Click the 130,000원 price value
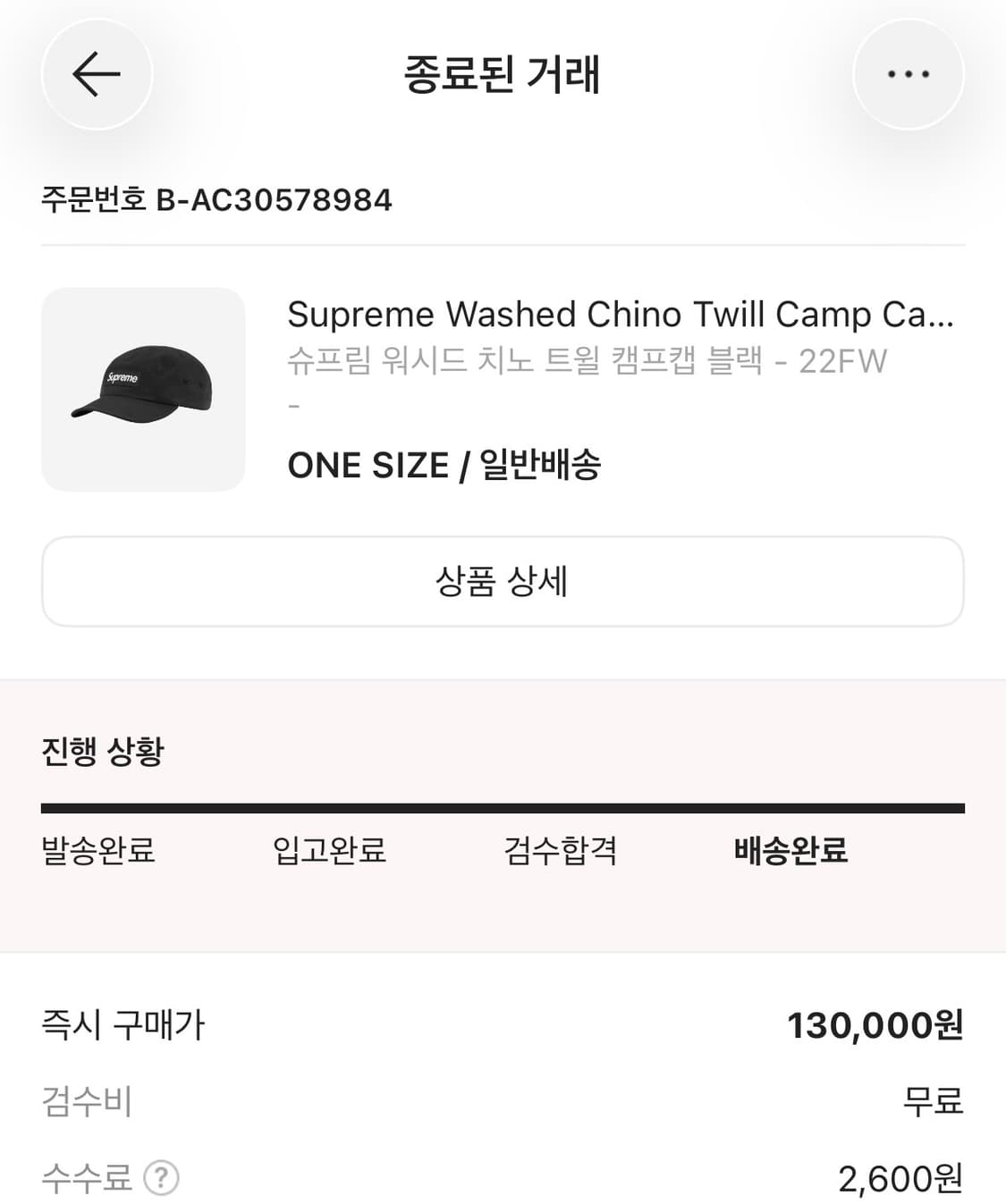This screenshot has width=1006, height=1204. coord(877,1026)
